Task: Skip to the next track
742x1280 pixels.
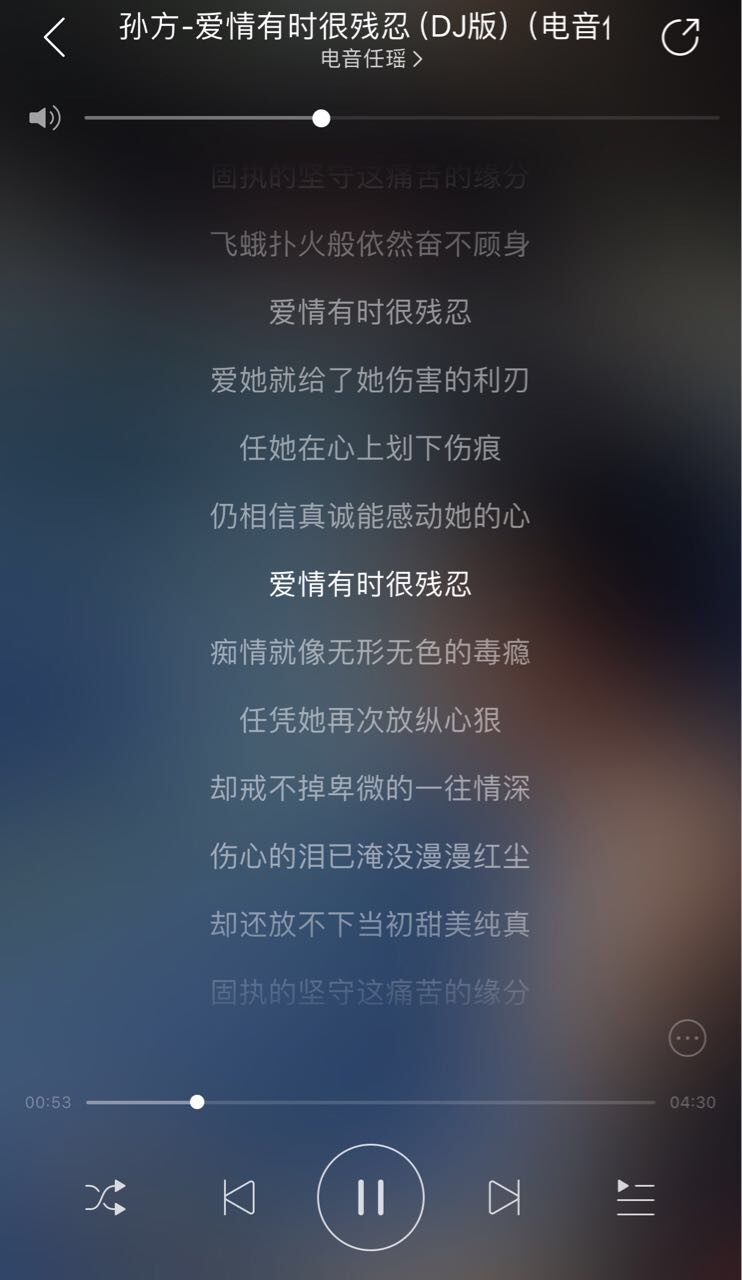Action: (504, 1197)
